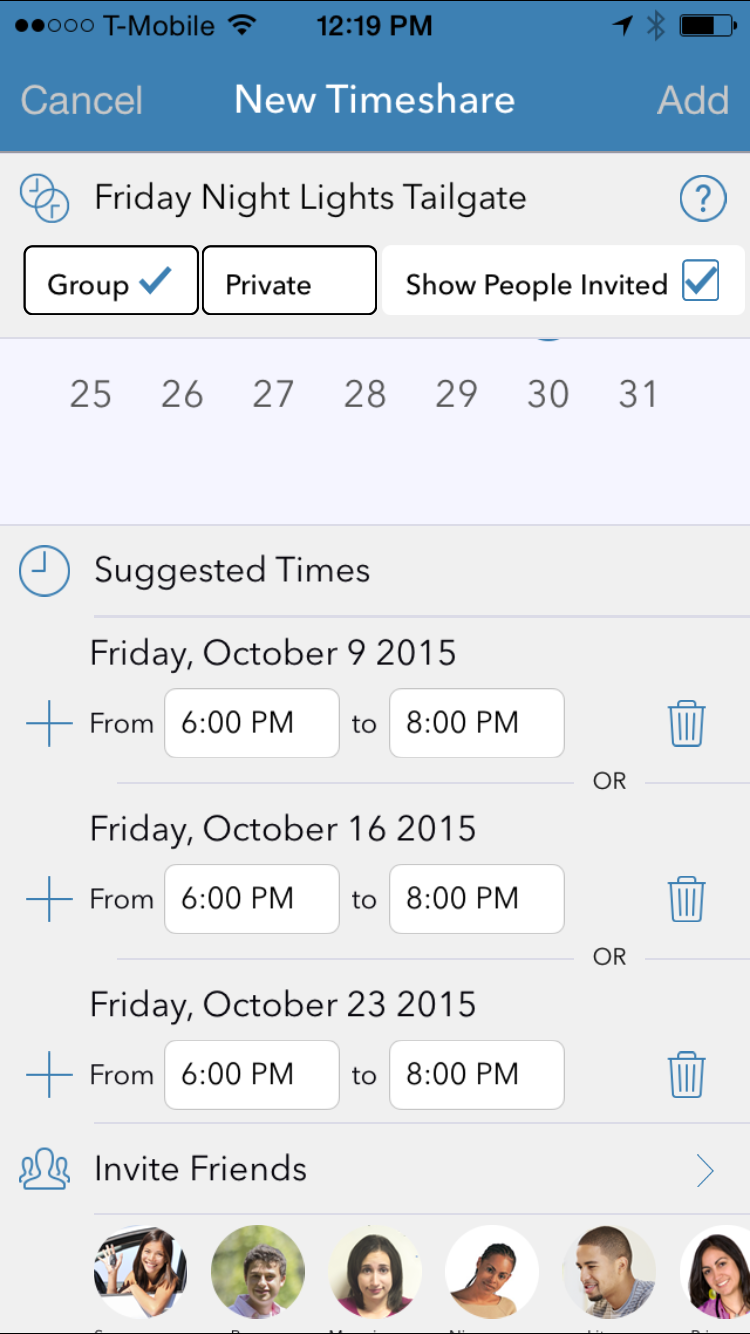Tap Add to create the timeshare

click(693, 100)
